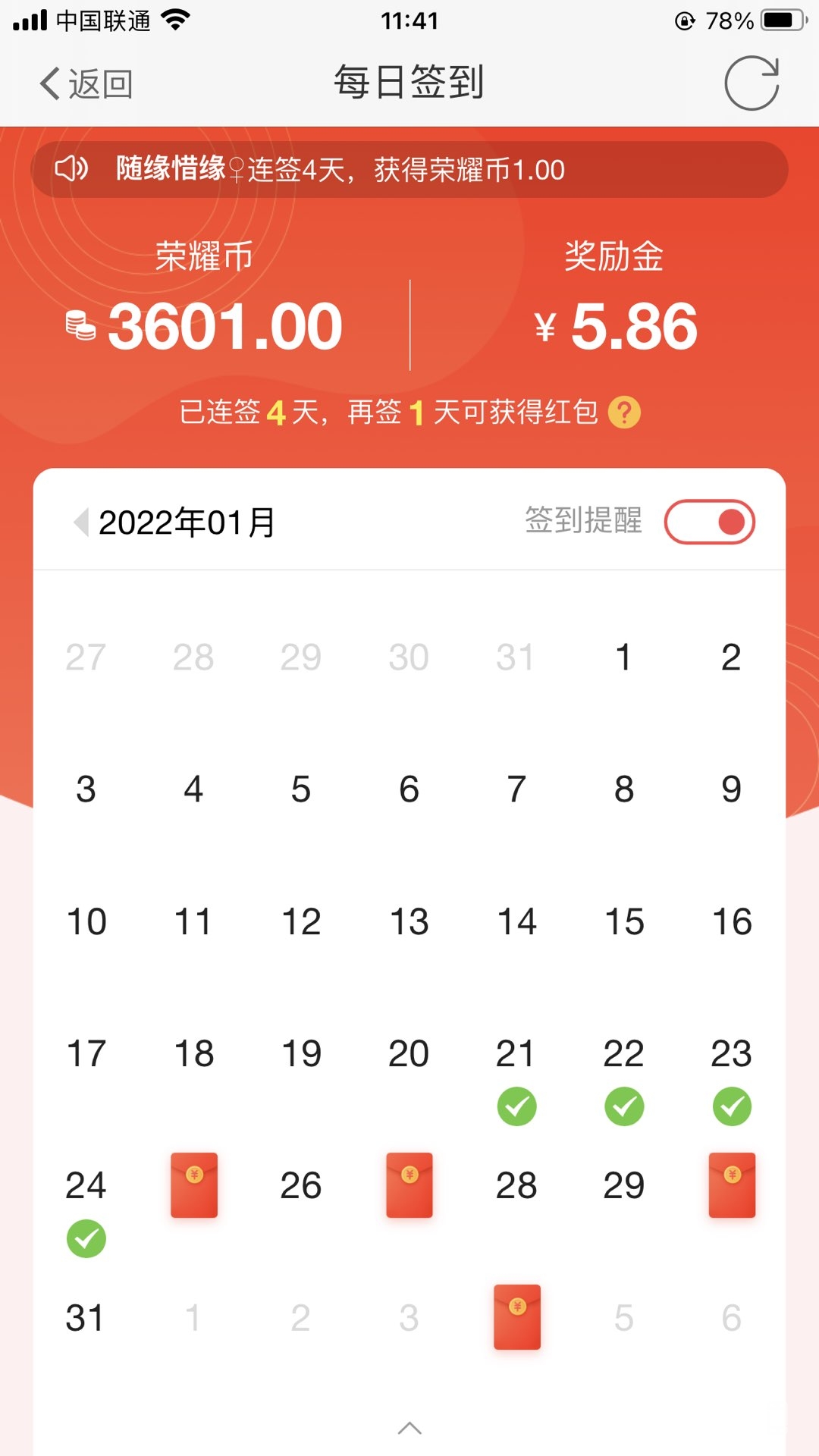Click the arrow left of 2022年01月
Image resolution: width=819 pixels, height=1456 pixels.
81,521
